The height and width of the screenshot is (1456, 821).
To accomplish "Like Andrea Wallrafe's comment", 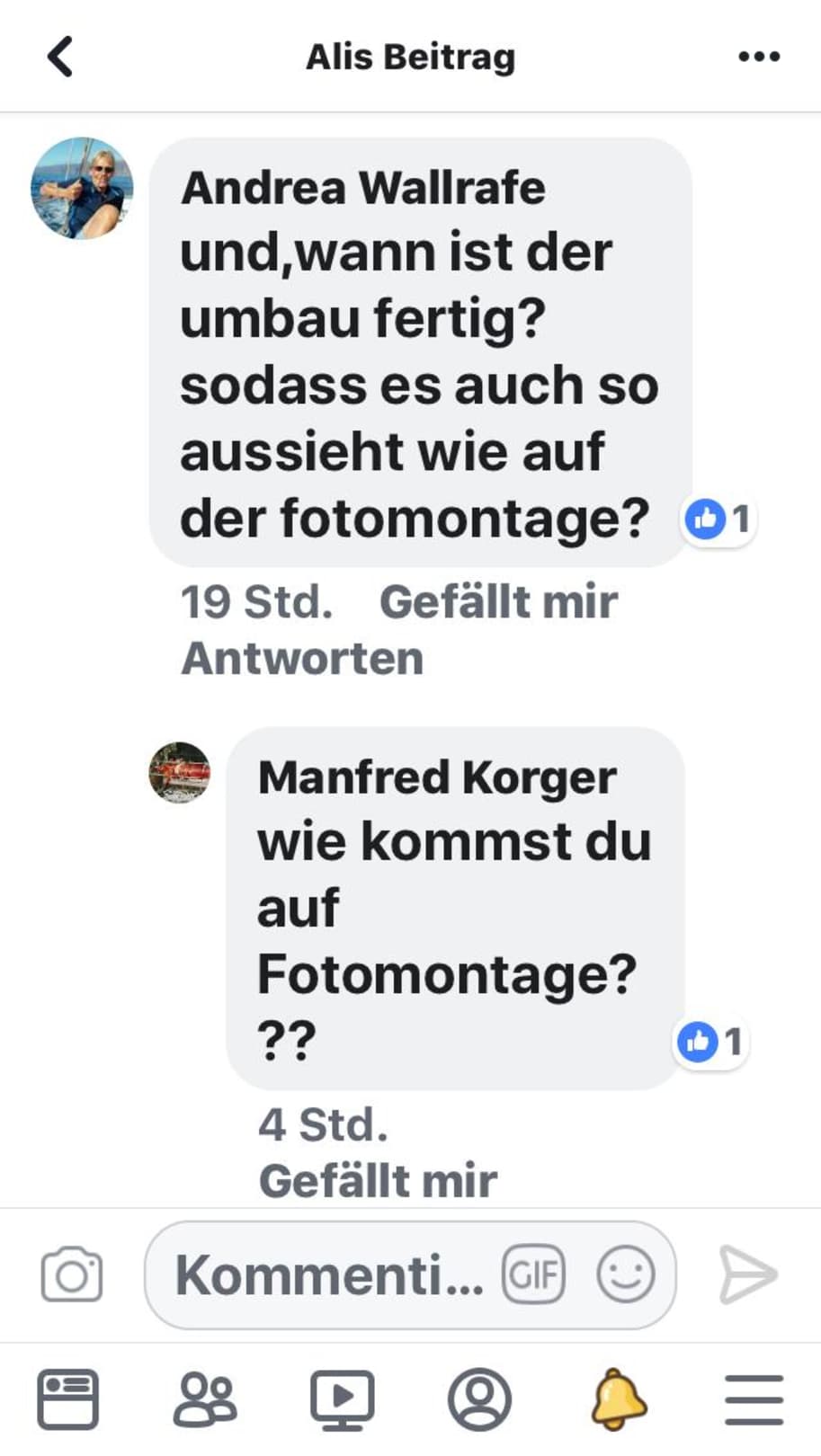I will click(x=497, y=601).
